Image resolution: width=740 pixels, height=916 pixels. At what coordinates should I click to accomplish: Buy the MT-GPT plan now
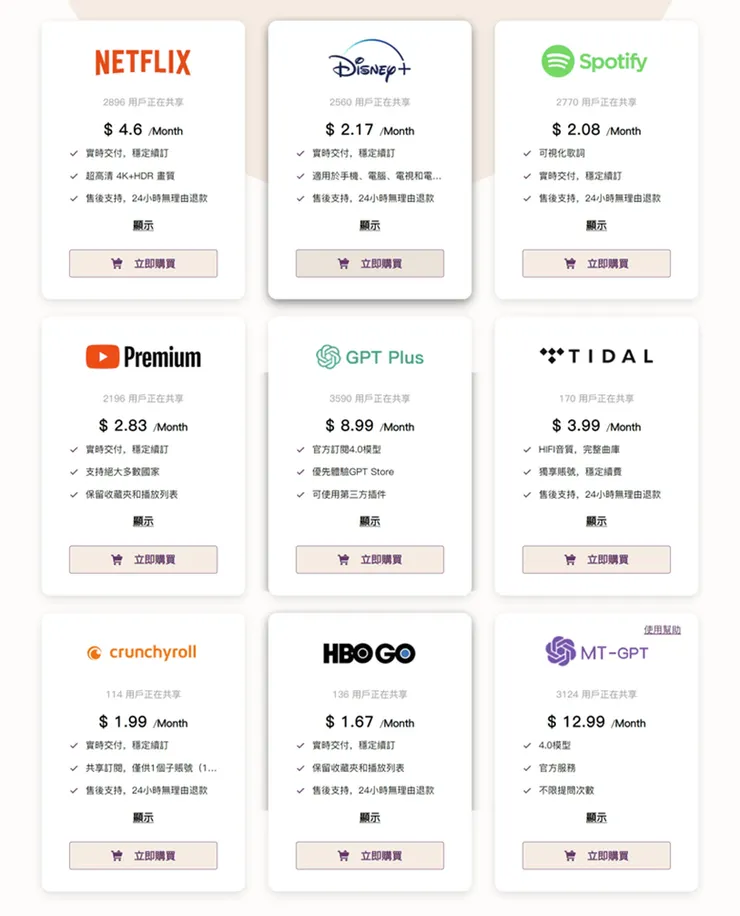tap(596, 856)
